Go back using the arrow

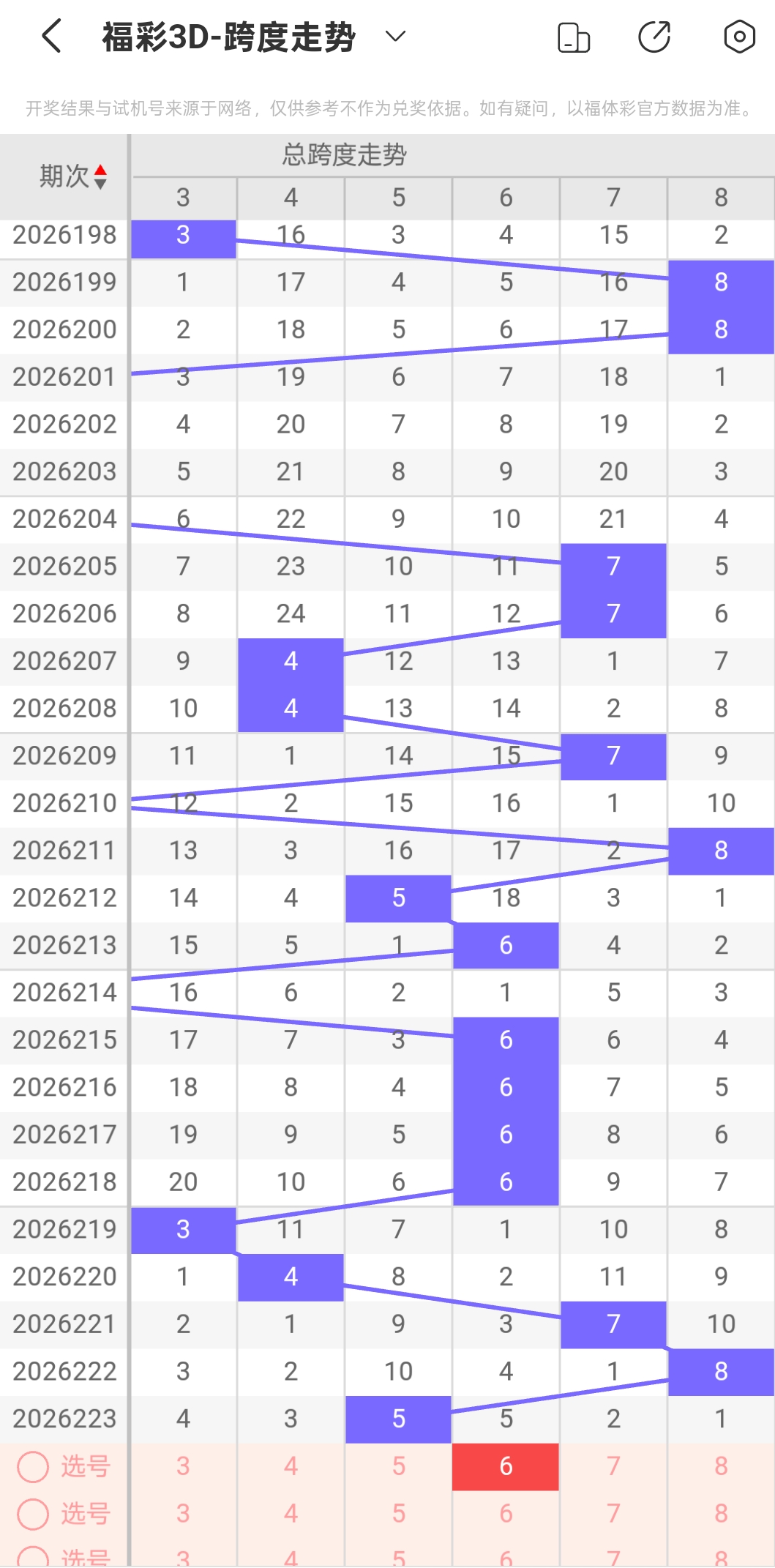click(51, 37)
